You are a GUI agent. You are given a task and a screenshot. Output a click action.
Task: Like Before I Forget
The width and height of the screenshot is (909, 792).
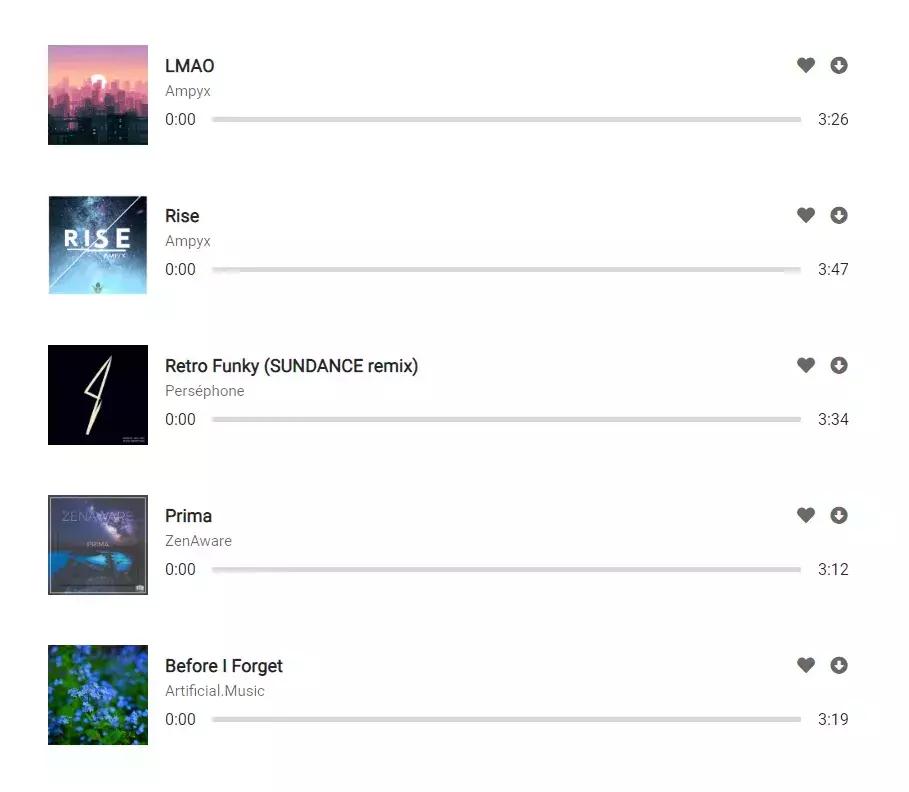coord(806,665)
